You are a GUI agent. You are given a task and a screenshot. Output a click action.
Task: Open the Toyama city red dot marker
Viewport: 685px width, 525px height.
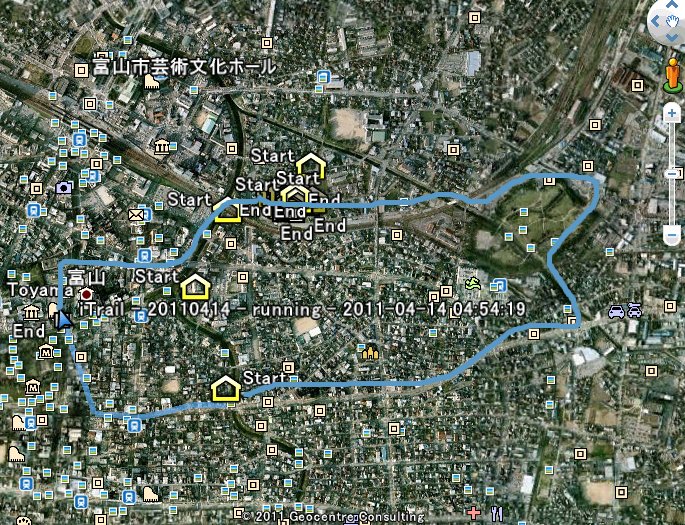point(86,295)
